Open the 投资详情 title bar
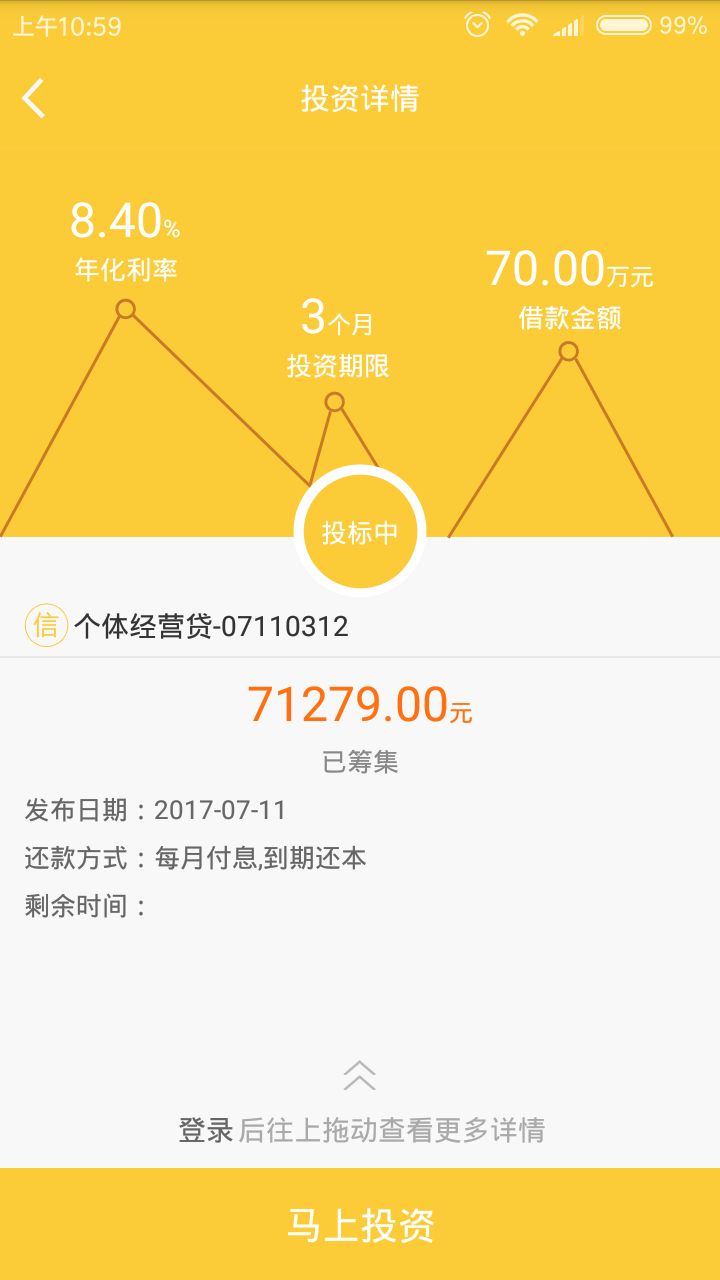 coord(360,98)
